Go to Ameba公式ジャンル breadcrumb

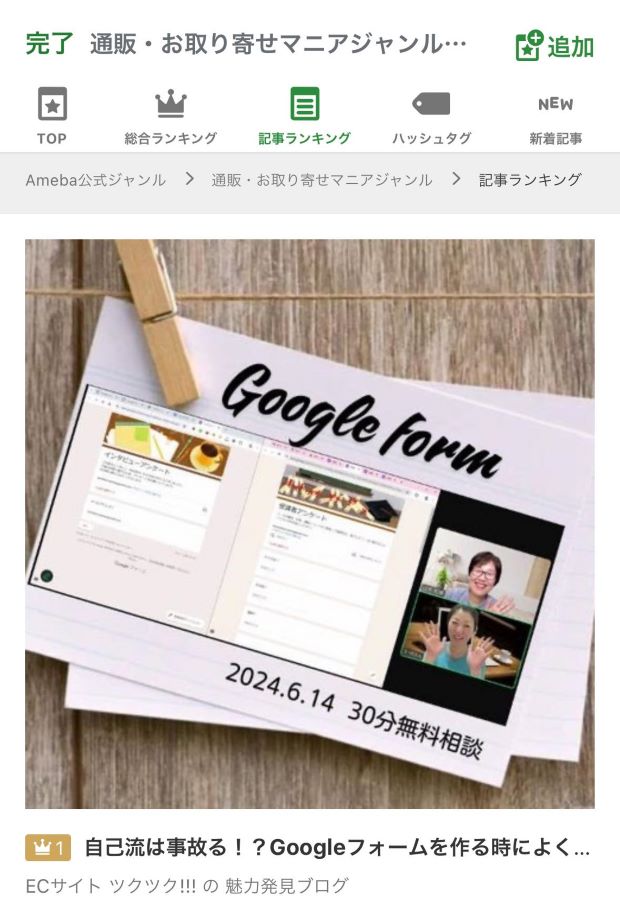coord(96,180)
